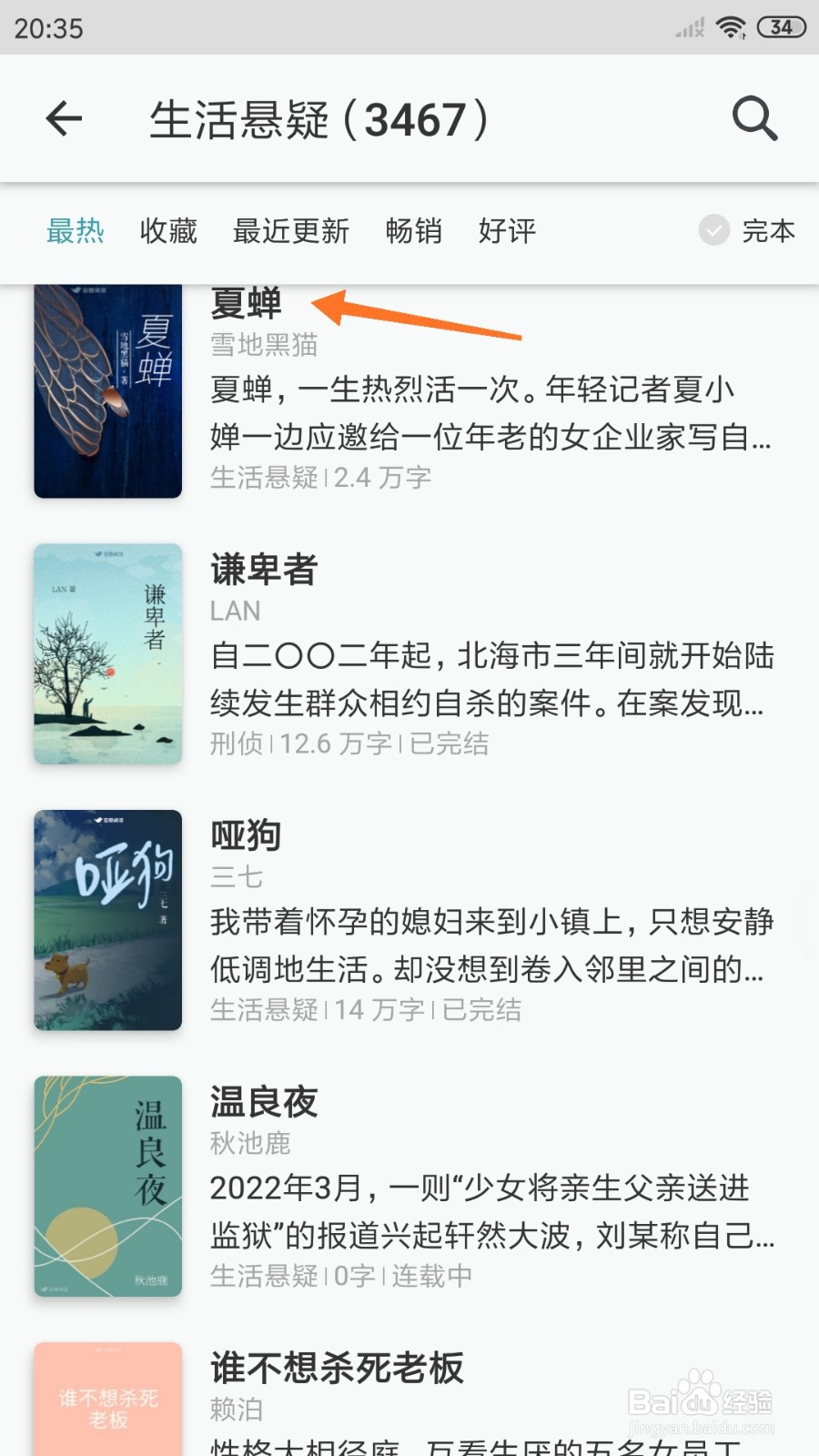Go back using the arrow icon
The height and width of the screenshot is (1456, 819).
64,118
